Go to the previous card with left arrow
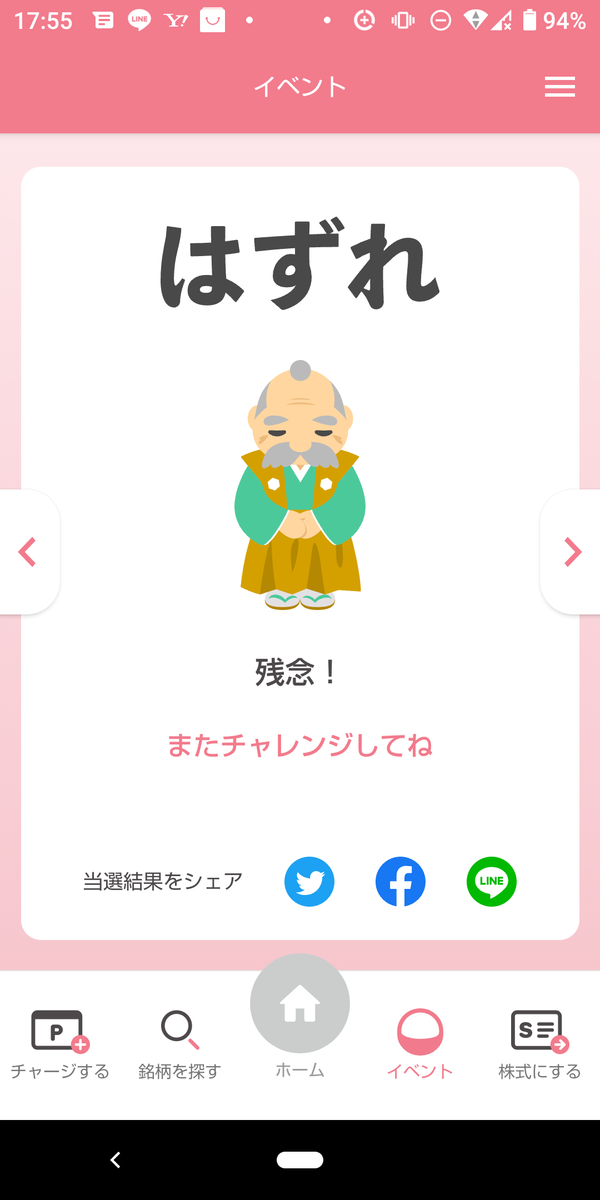The width and height of the screenshot is (600, 1200). tap(27, 552)
